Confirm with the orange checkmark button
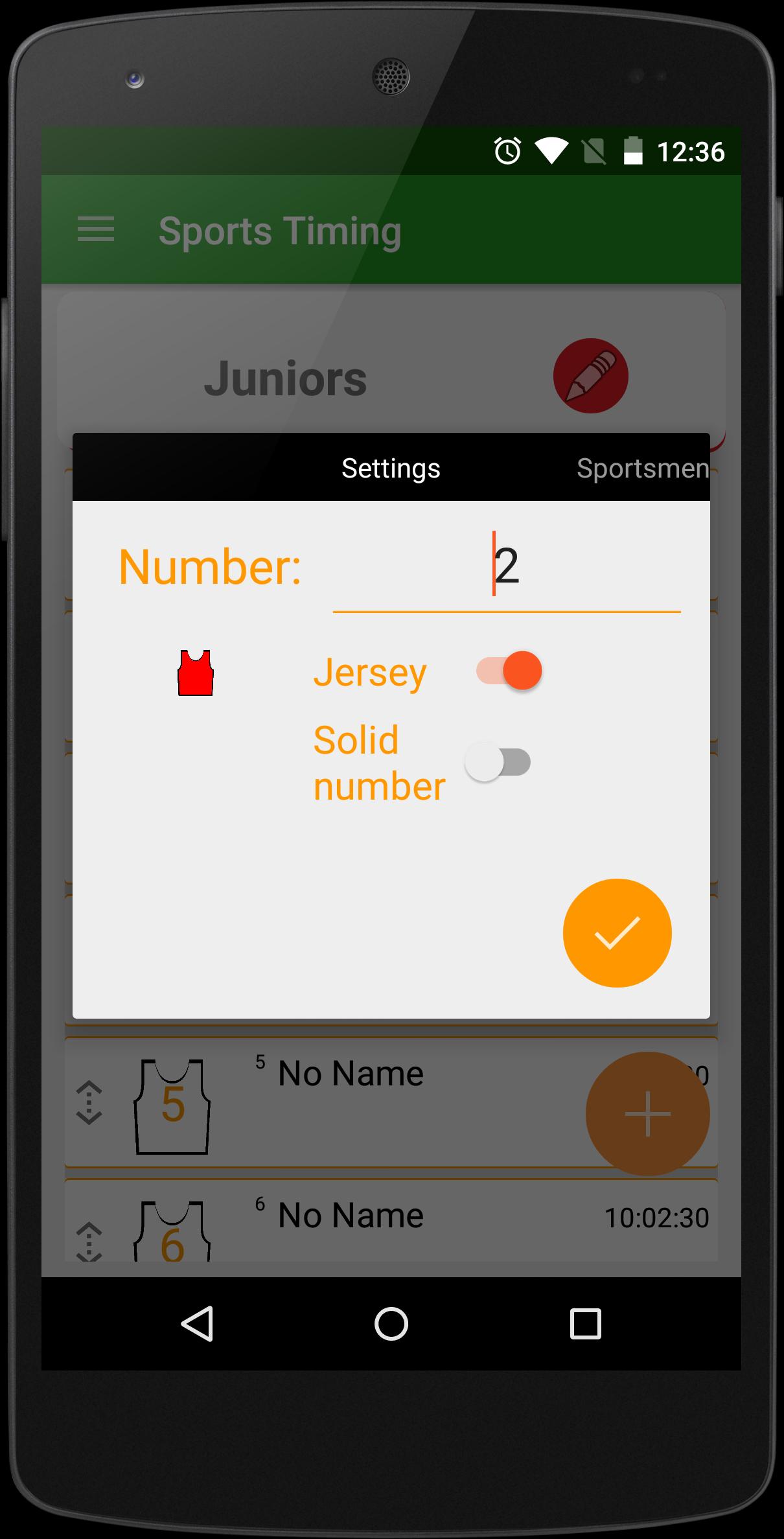The width and height of the screenshot is (784, 1539). click(x=617, y=933)
